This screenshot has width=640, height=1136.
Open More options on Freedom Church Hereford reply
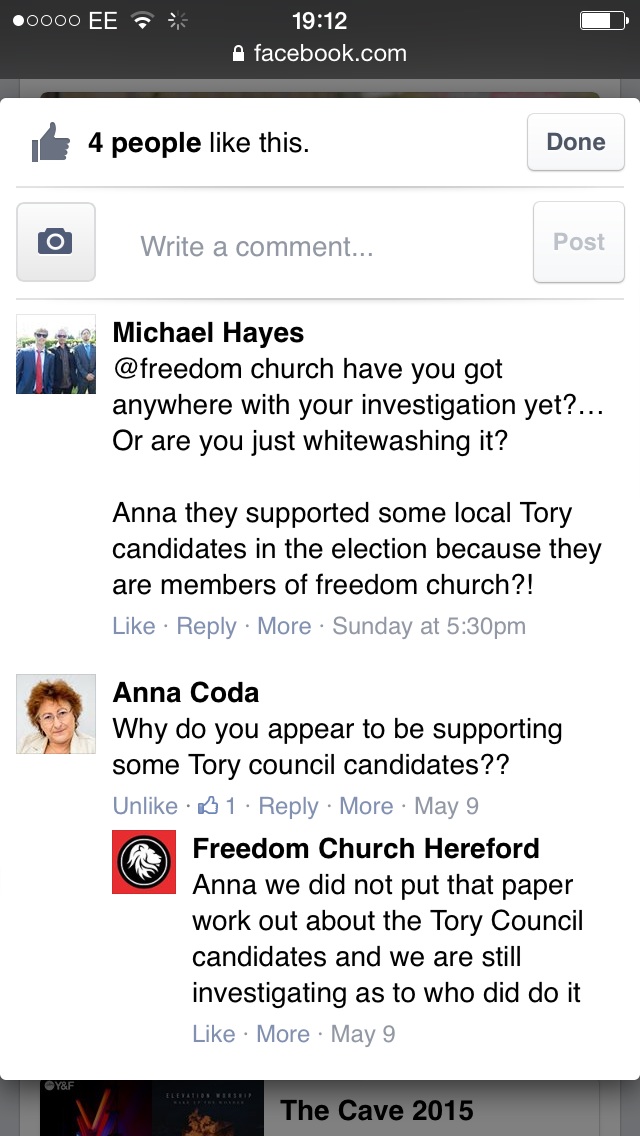coord(283,1033)
